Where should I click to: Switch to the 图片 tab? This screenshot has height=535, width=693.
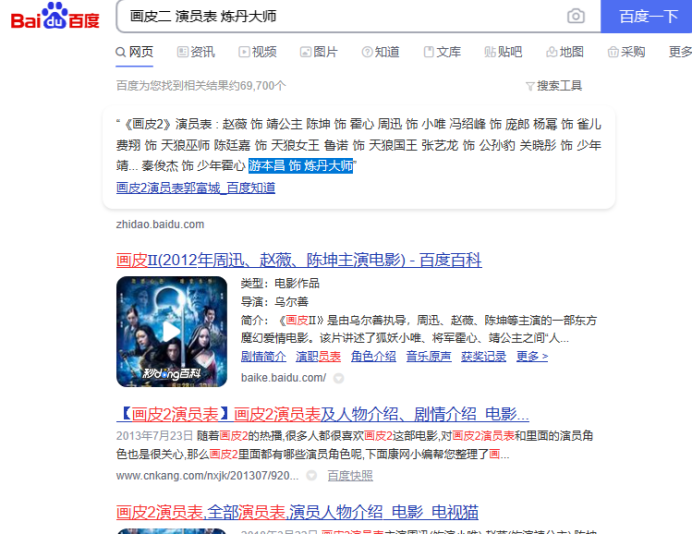pos(318,52)
